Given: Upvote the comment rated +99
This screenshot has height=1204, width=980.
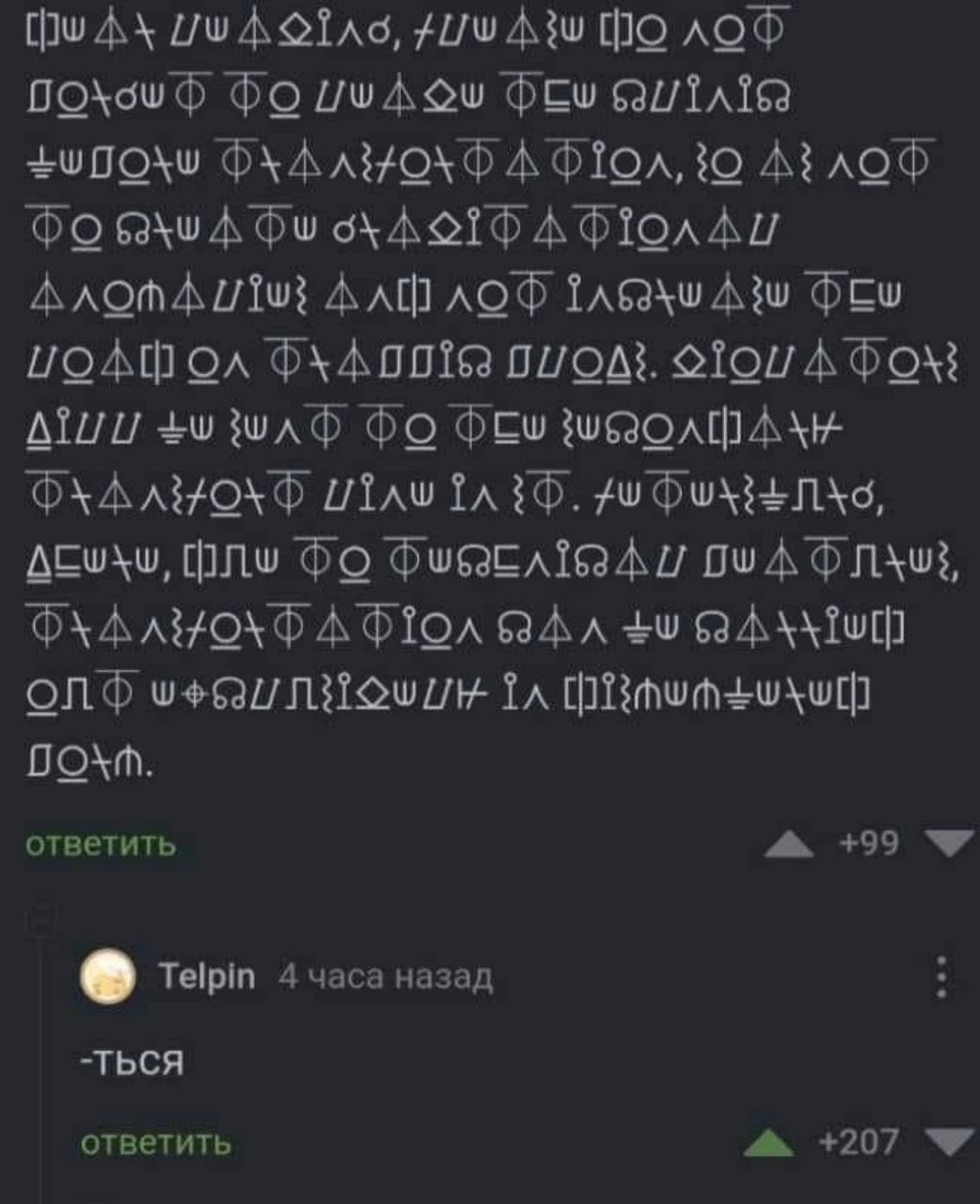Looking at the screenshot, I should coord(788,845).
